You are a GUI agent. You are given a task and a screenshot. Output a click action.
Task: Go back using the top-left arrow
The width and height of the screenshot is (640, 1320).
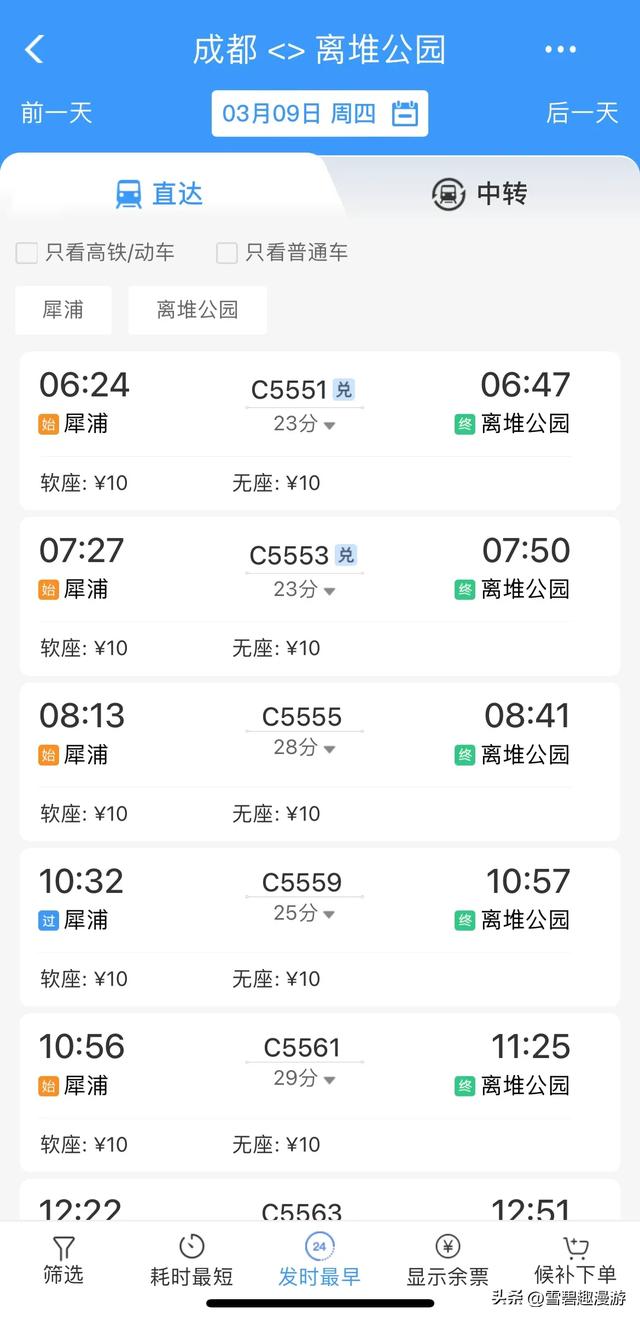35,49
